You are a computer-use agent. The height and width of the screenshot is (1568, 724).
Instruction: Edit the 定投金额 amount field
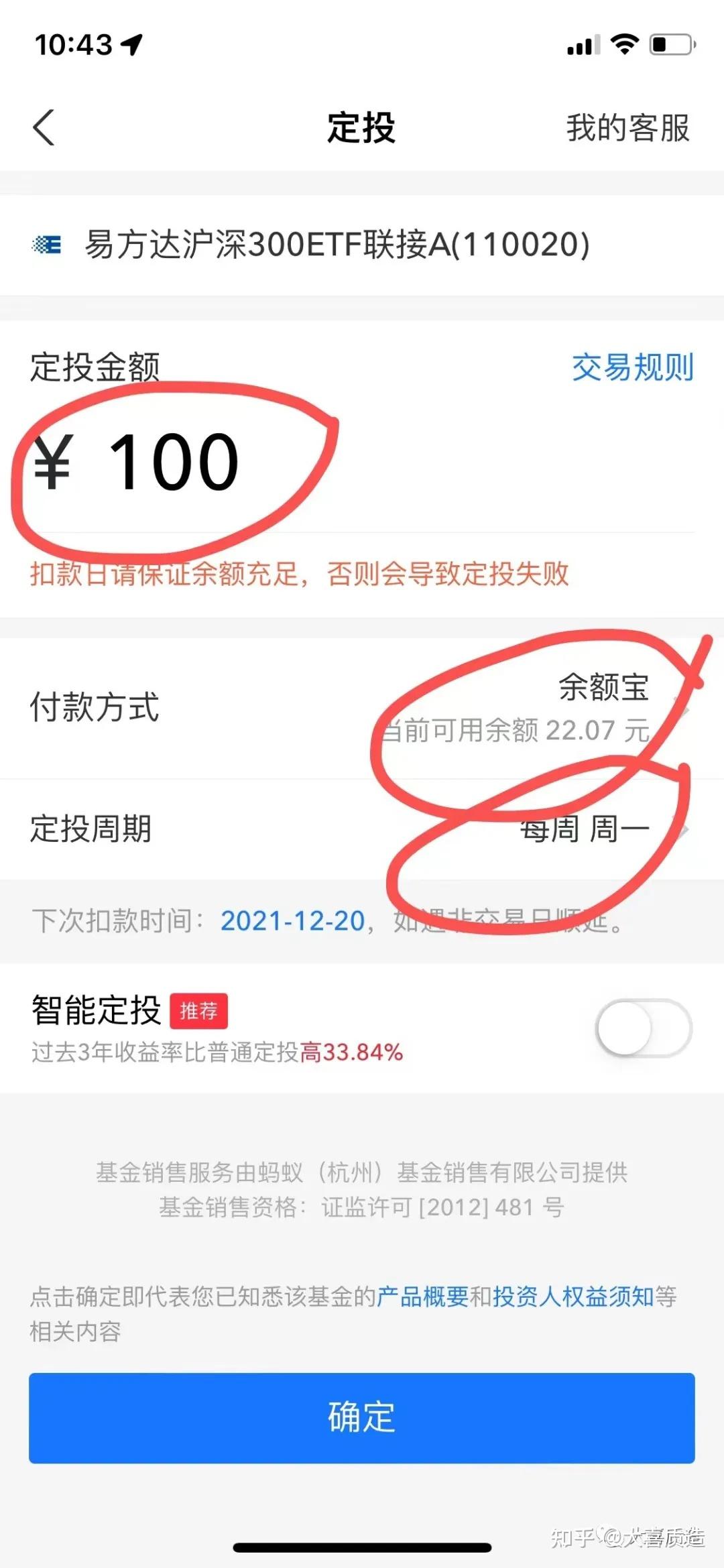362,462
